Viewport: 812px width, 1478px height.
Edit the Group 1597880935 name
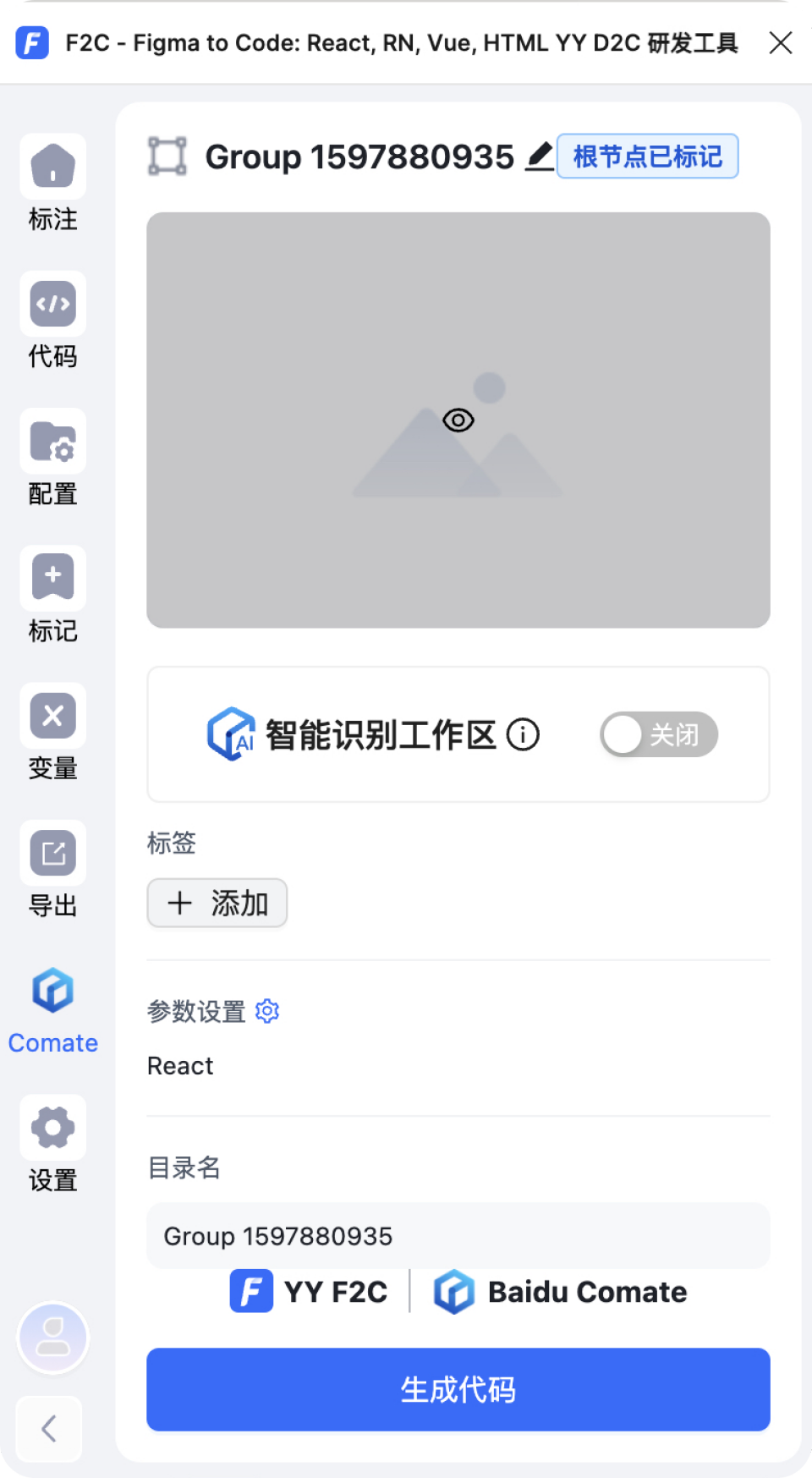coord(539,157)
